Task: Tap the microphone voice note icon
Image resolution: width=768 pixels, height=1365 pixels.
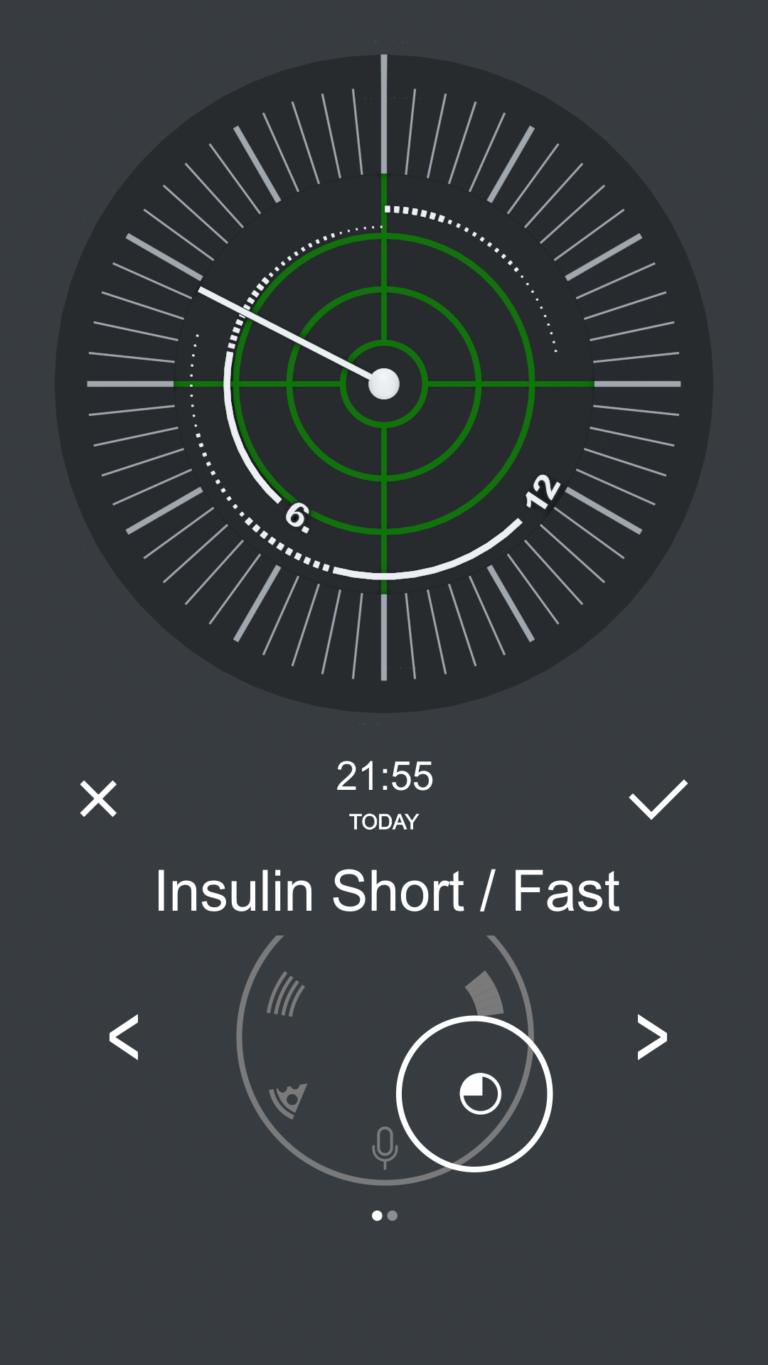Action: [384, 1148]
